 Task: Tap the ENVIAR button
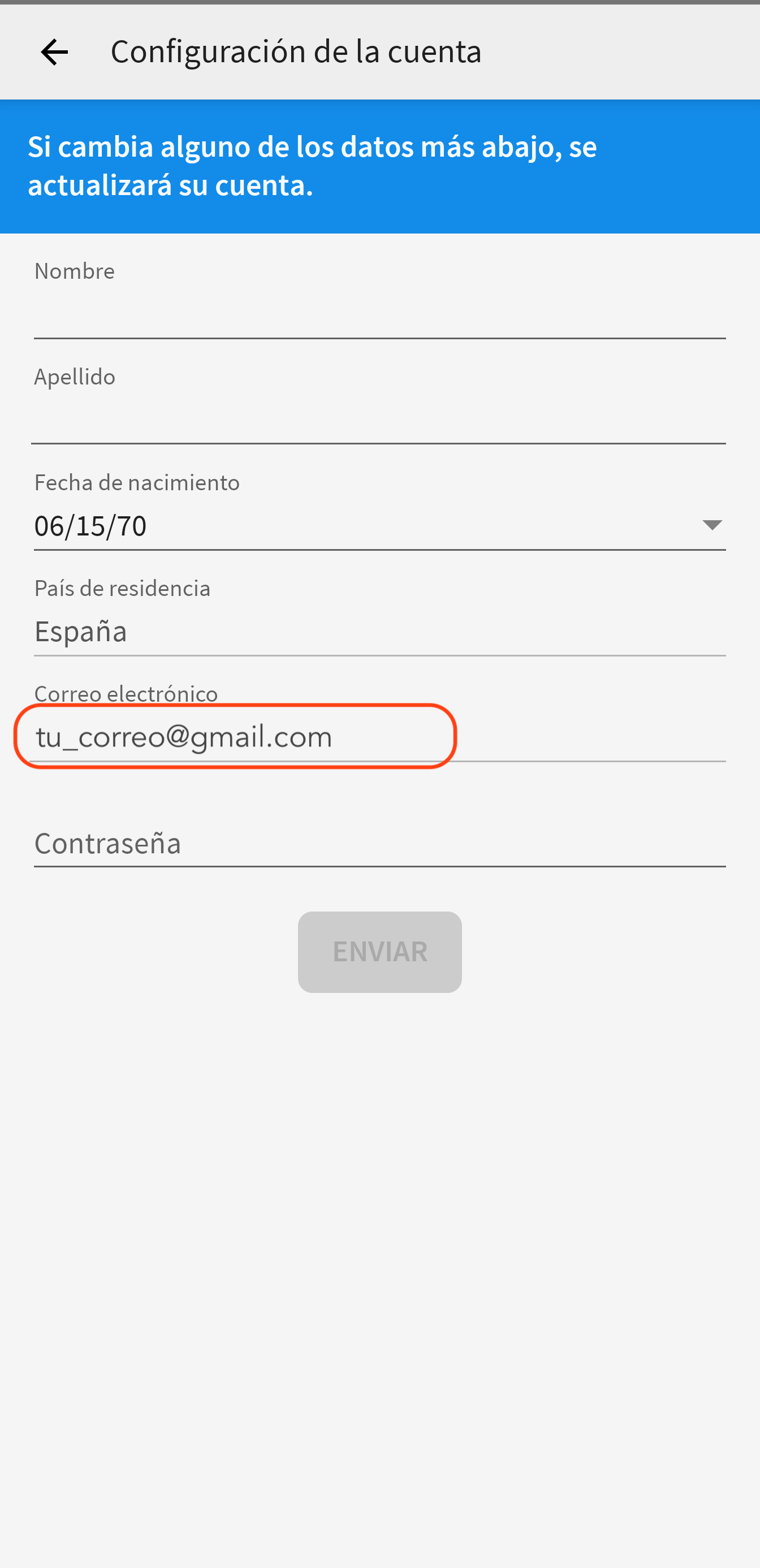tap(379, 952)
